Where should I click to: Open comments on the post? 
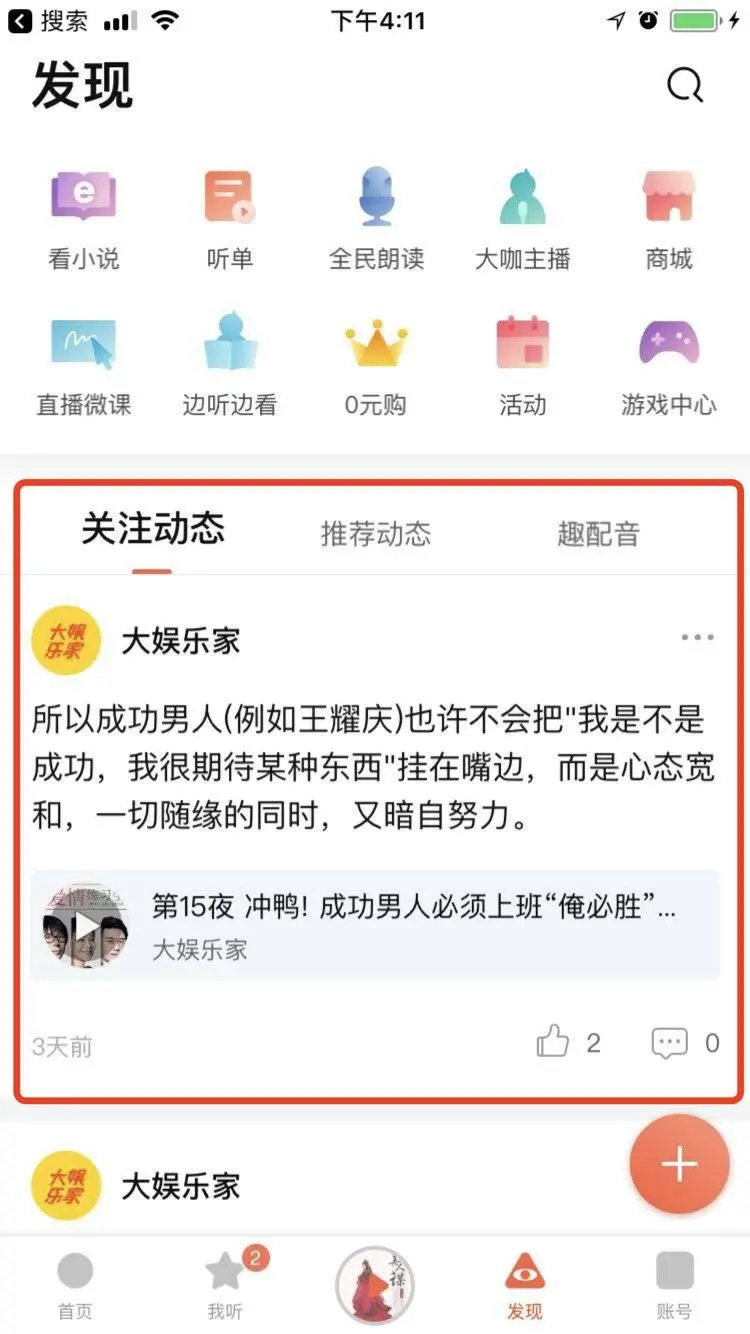[x=672, y=1043]
